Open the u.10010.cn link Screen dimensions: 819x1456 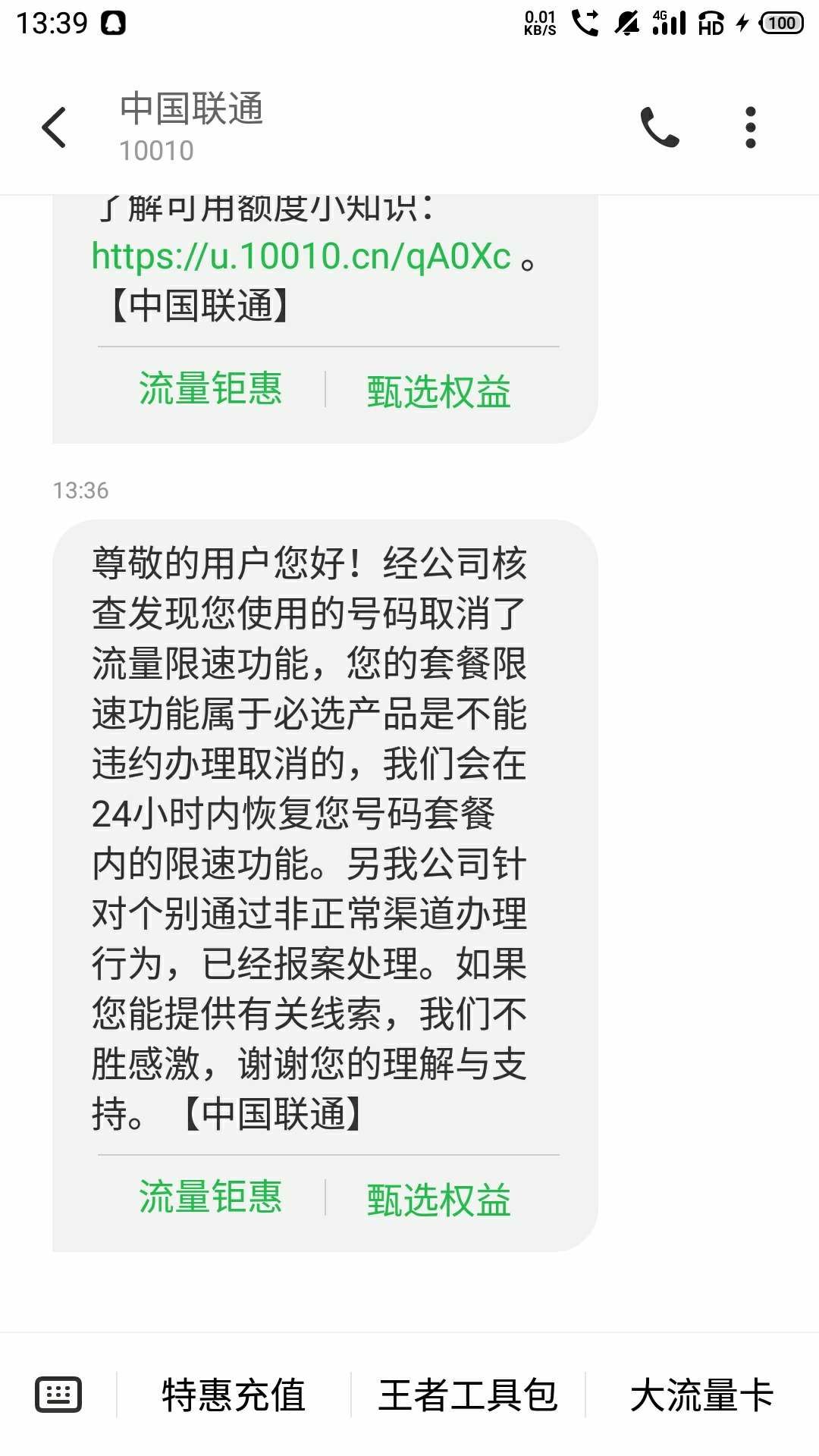pos(301,256)
